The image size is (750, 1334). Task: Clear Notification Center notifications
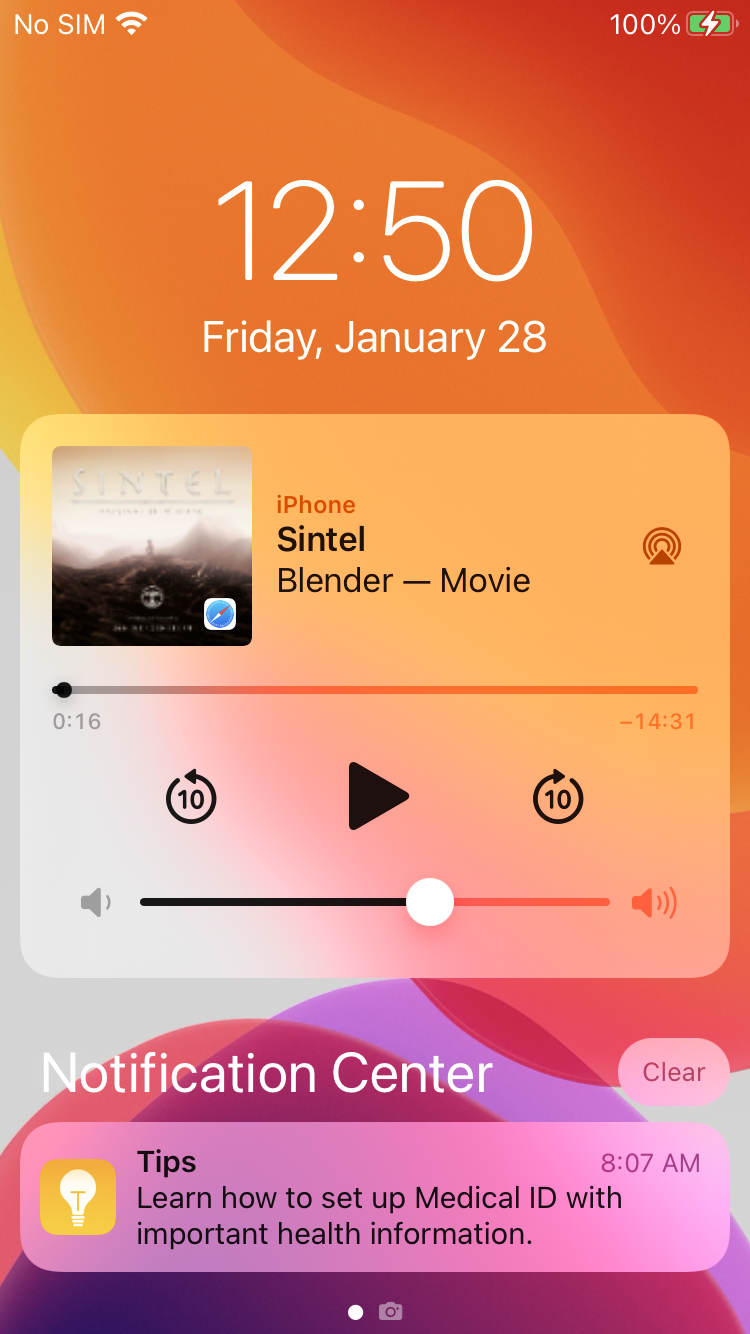point(673,1072)
